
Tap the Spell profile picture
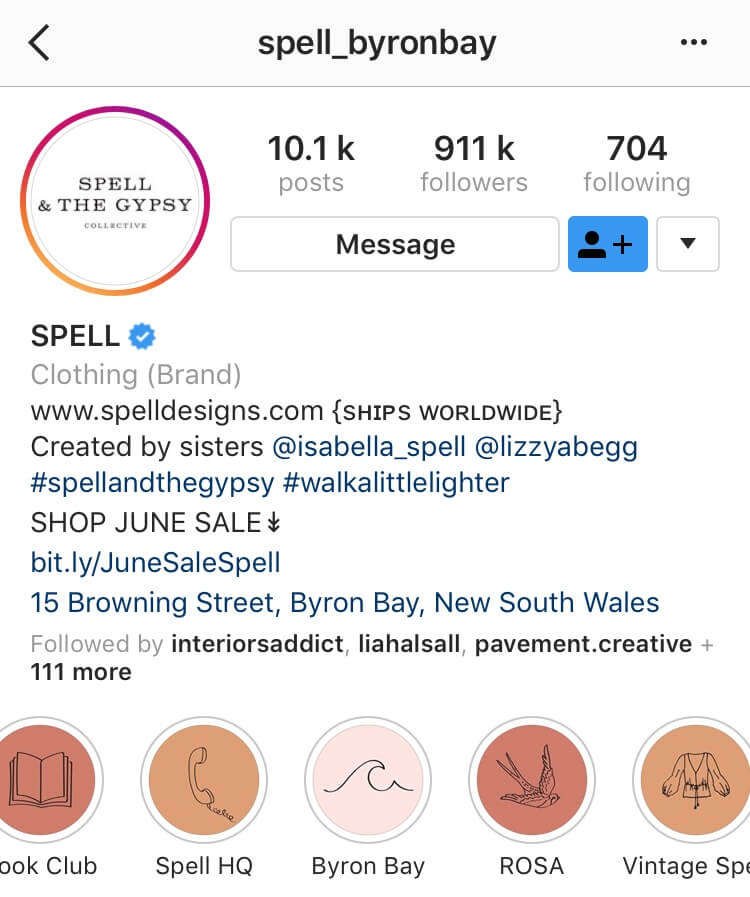(115, 201)
